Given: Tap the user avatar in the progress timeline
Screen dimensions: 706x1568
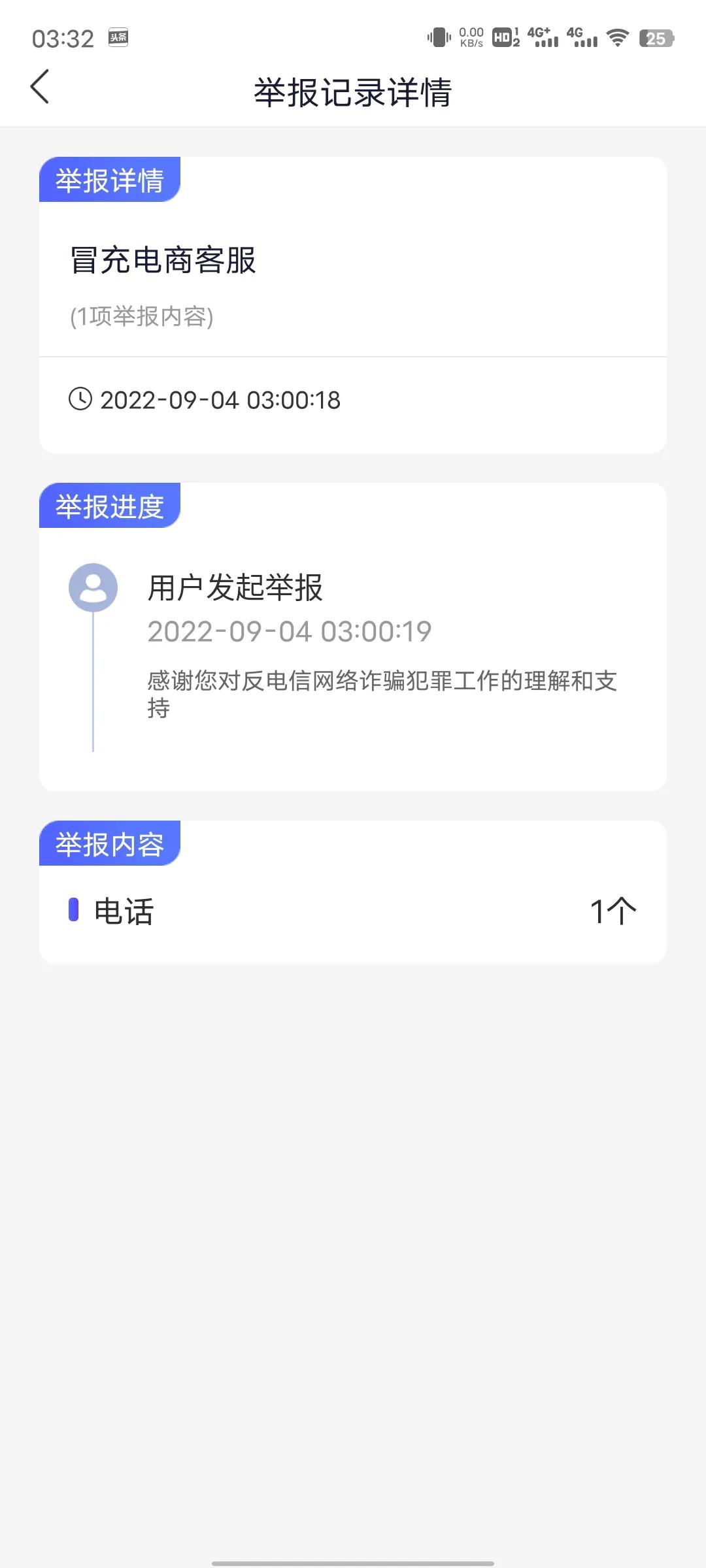Looking at the screenshot, I should coord(93,587).
